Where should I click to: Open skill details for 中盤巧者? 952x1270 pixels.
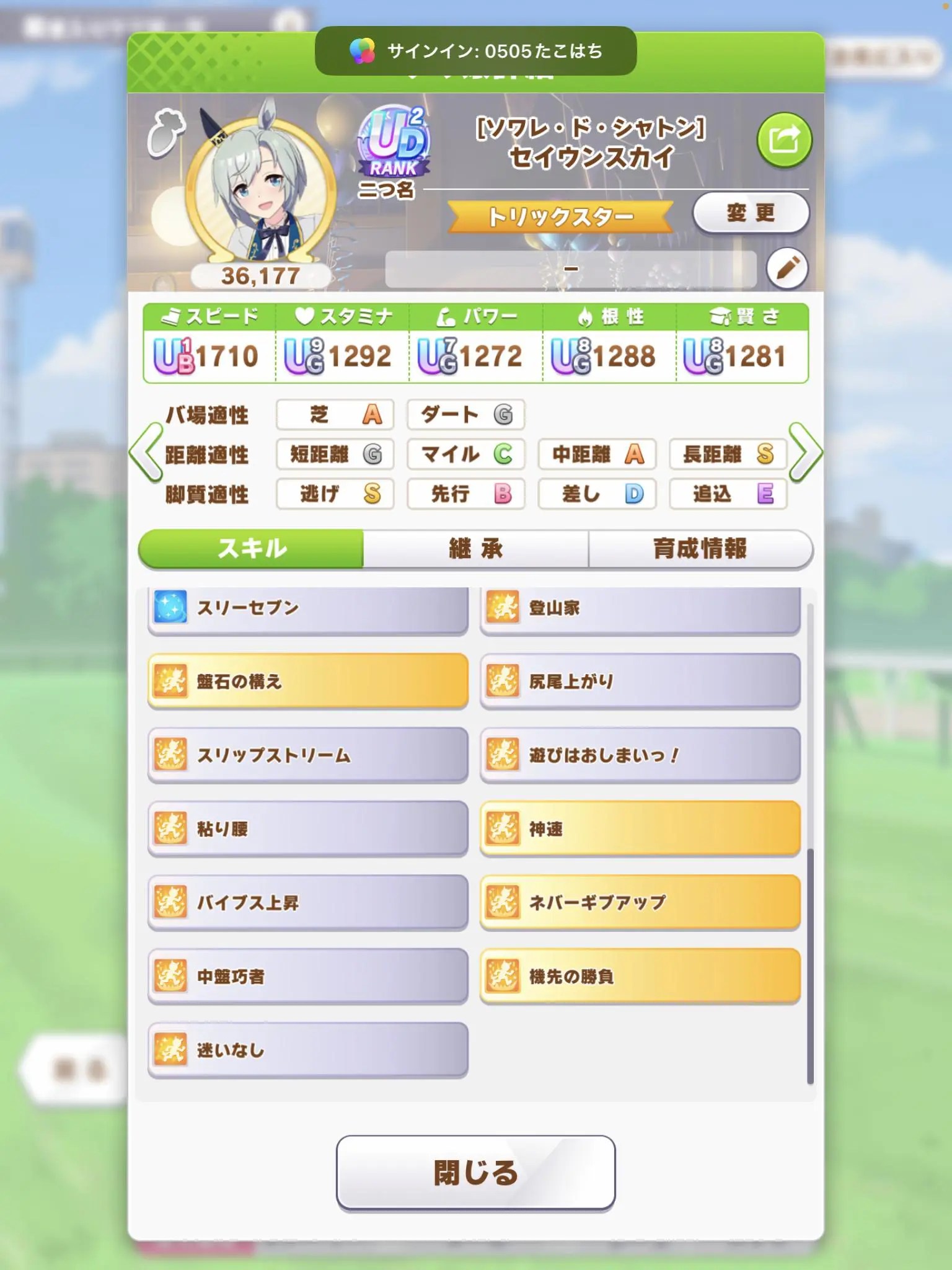pyautogui.click(x=308, y=976)
